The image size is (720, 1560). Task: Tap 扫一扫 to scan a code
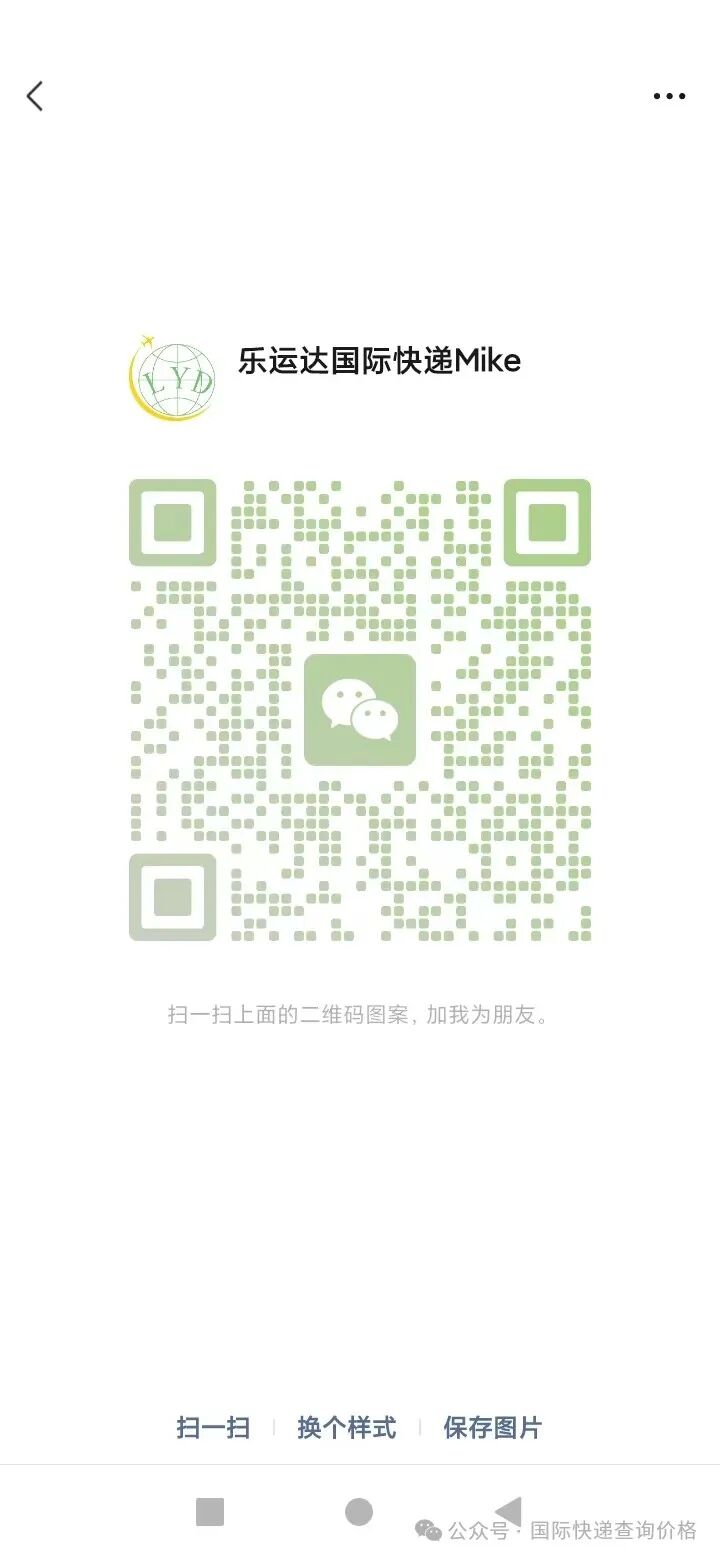click(x=213, y=1427)
